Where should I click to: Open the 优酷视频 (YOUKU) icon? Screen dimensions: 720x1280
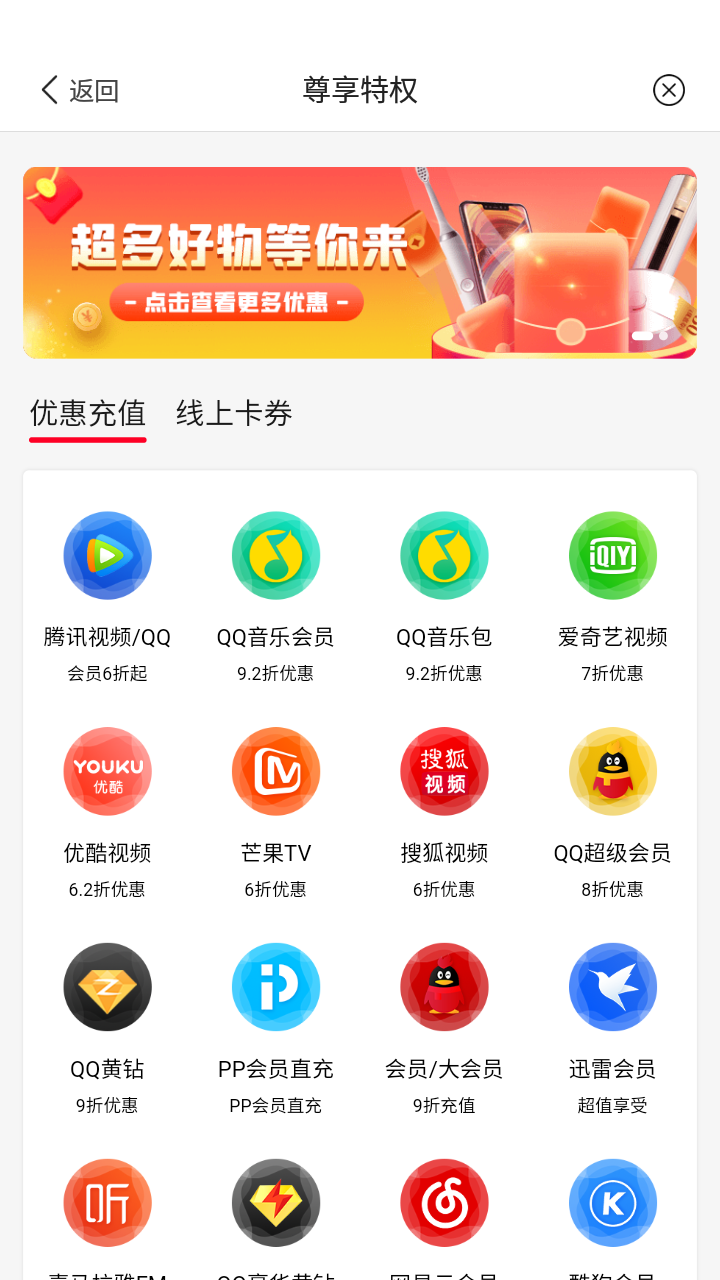click(107, 771)
